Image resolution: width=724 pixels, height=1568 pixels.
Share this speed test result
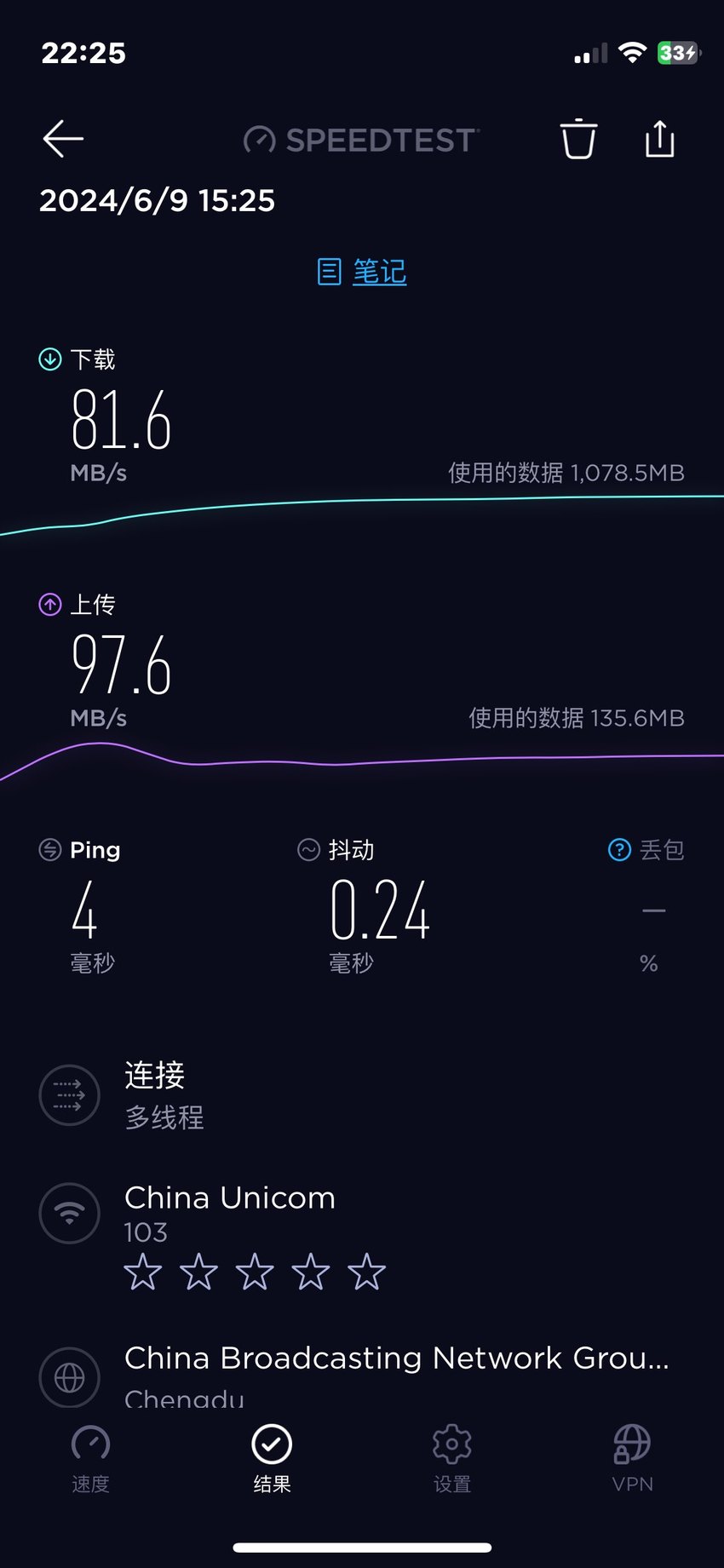click(660, 139)
